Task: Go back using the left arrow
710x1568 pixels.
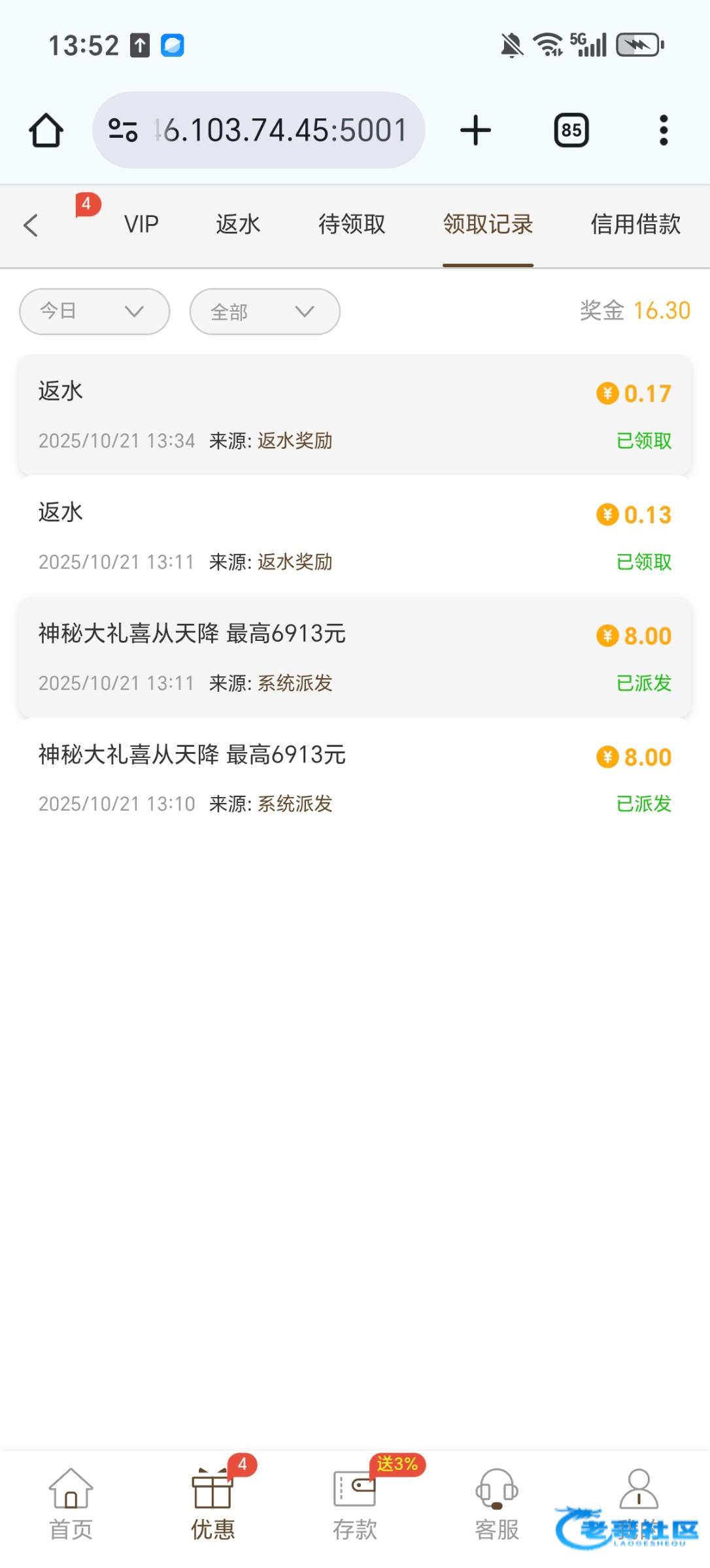Action: point(31,225)
